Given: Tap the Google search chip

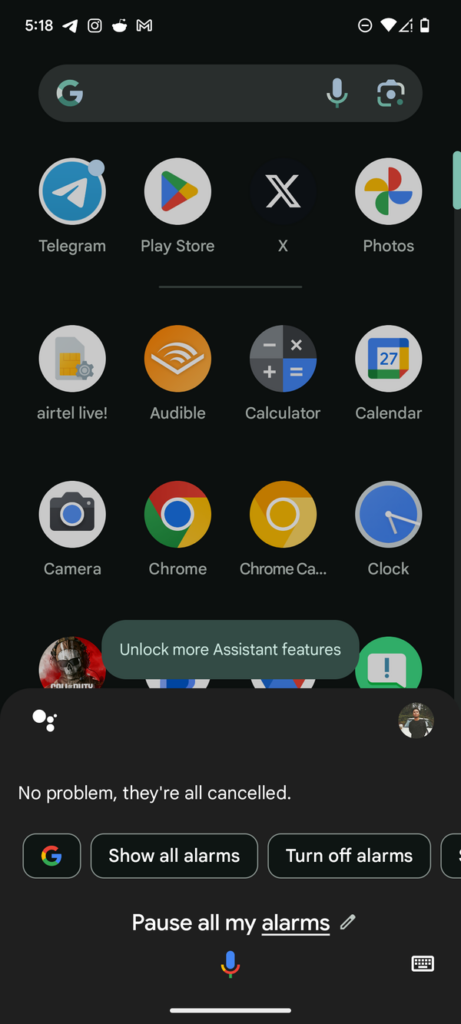Looking at the screenshot, I should point(52,856).
